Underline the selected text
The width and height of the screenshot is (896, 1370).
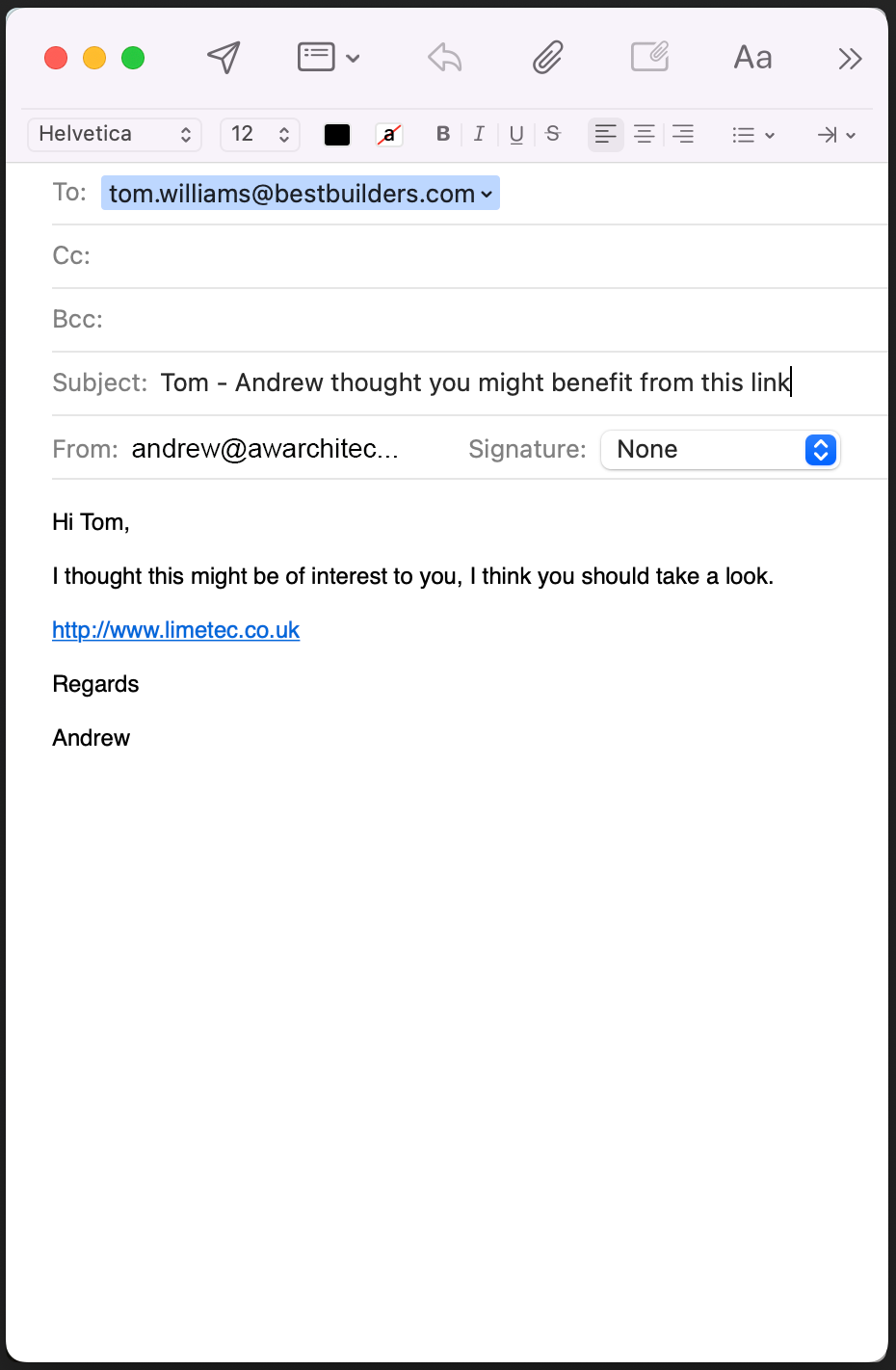[x=516, y=134]
